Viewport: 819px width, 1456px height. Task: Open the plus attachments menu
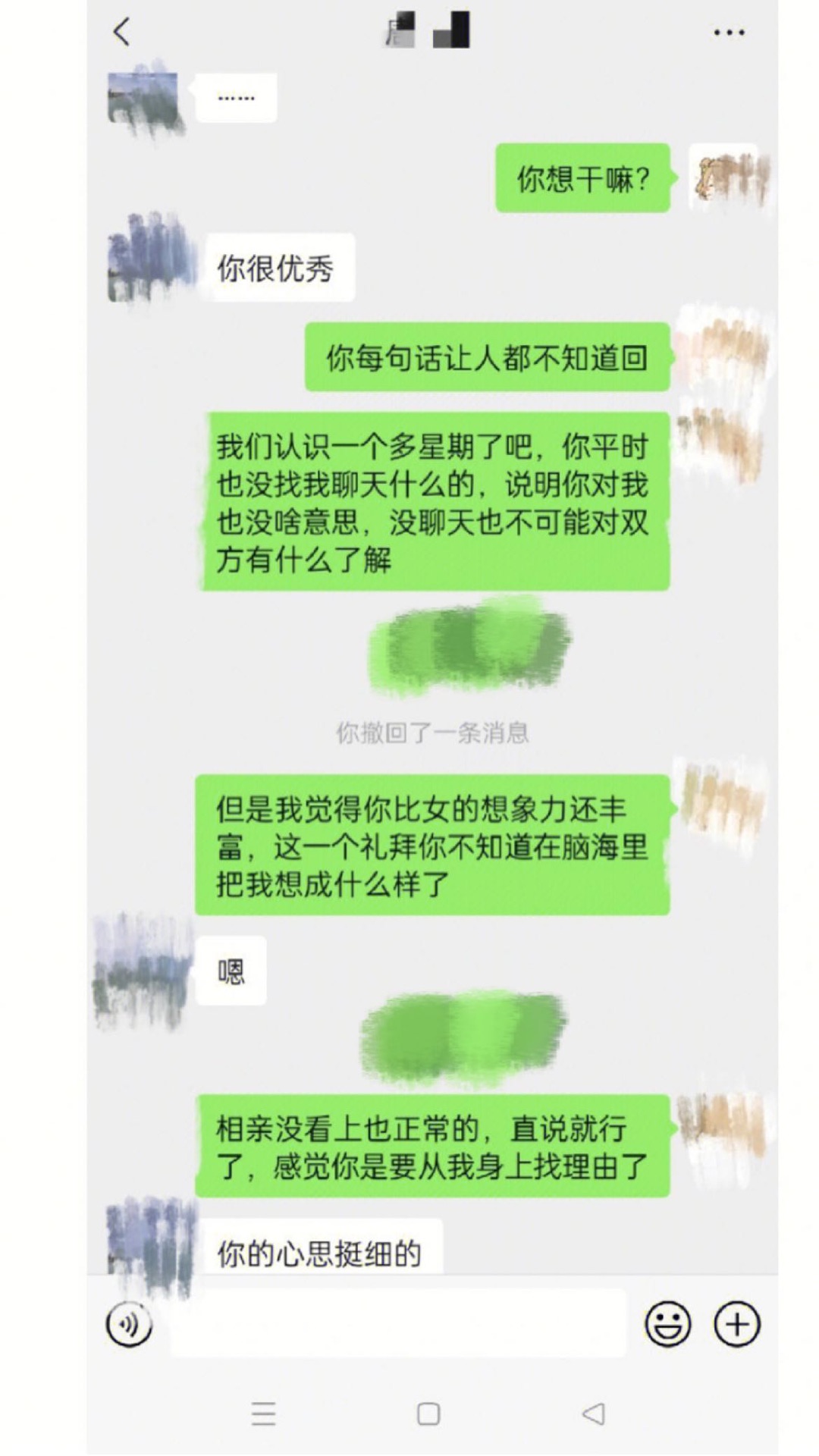click(737, 1324)
